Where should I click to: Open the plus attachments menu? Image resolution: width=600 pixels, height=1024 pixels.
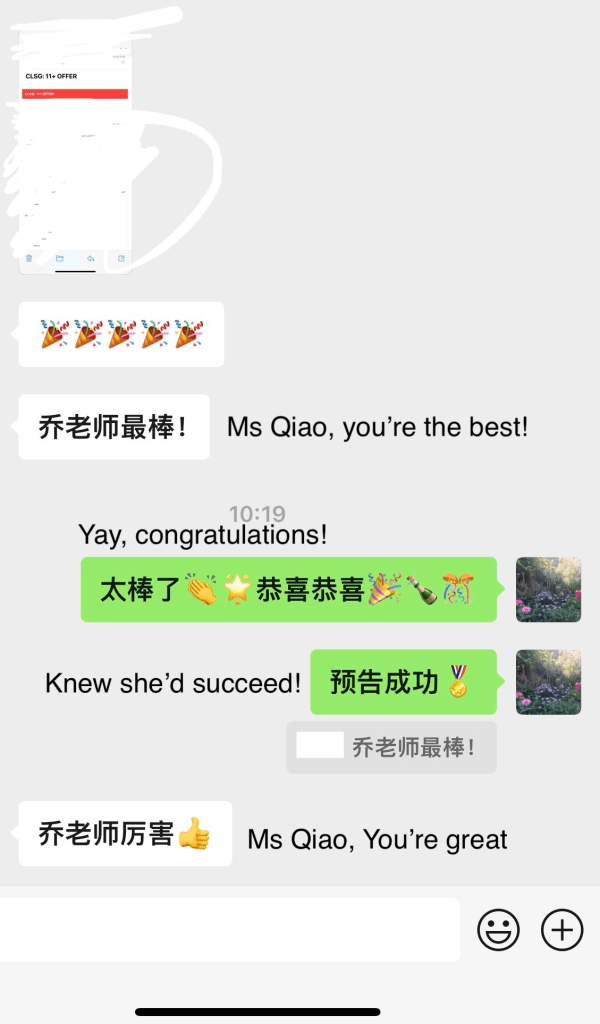coord(562,930)
